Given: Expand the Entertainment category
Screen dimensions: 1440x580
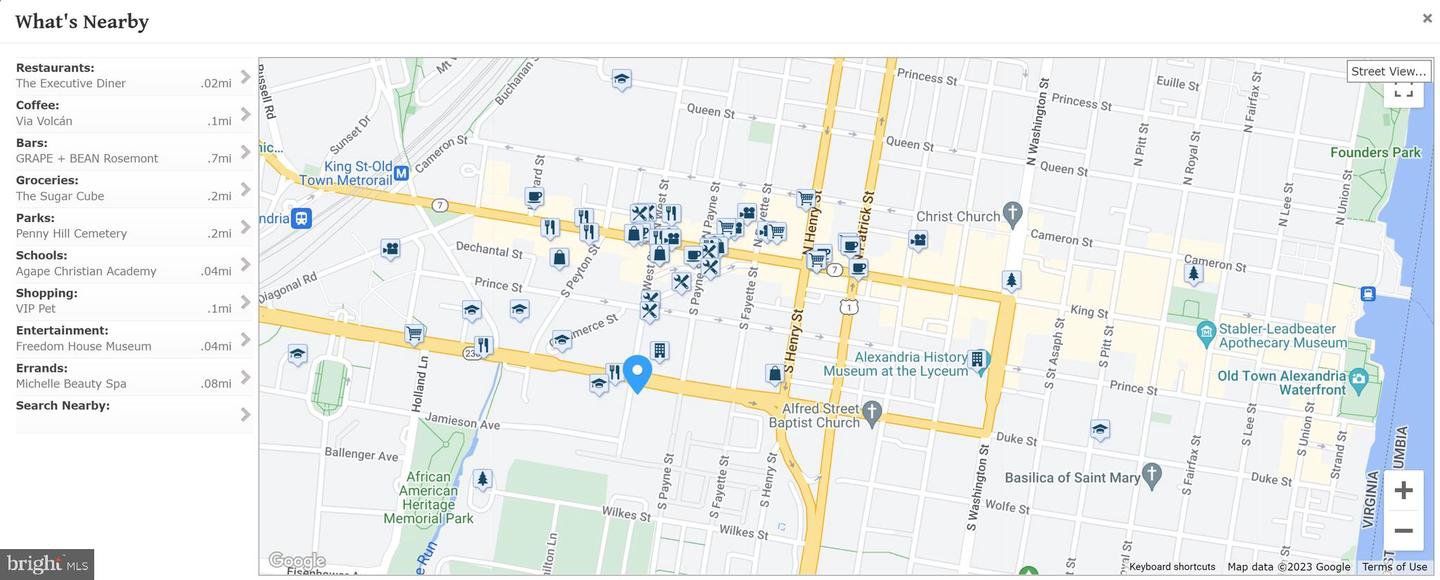Looking at the screenshot, I should [x=245, y=339].
